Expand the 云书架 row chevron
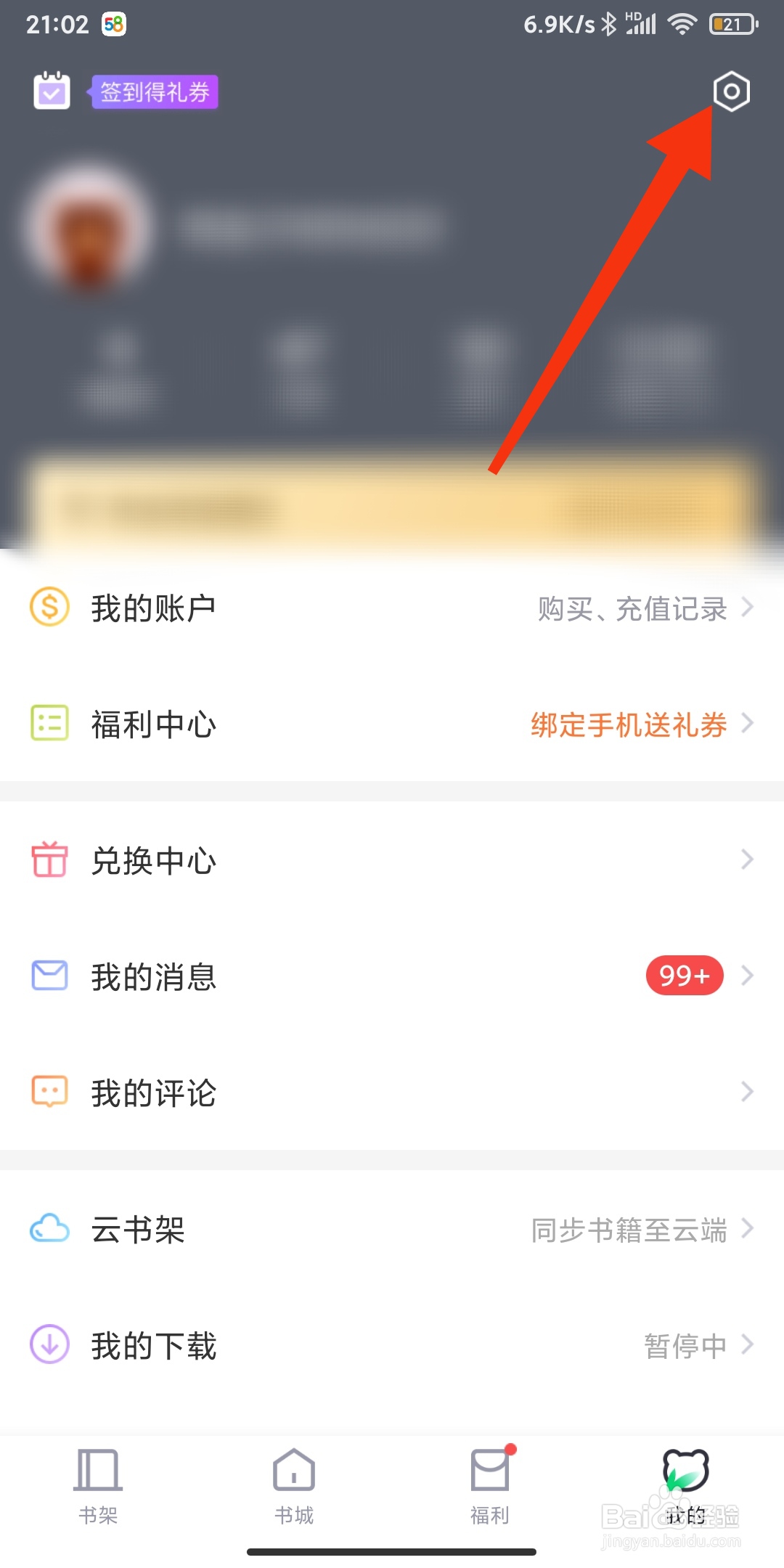784x1568 pixels. click(748, 1229)
